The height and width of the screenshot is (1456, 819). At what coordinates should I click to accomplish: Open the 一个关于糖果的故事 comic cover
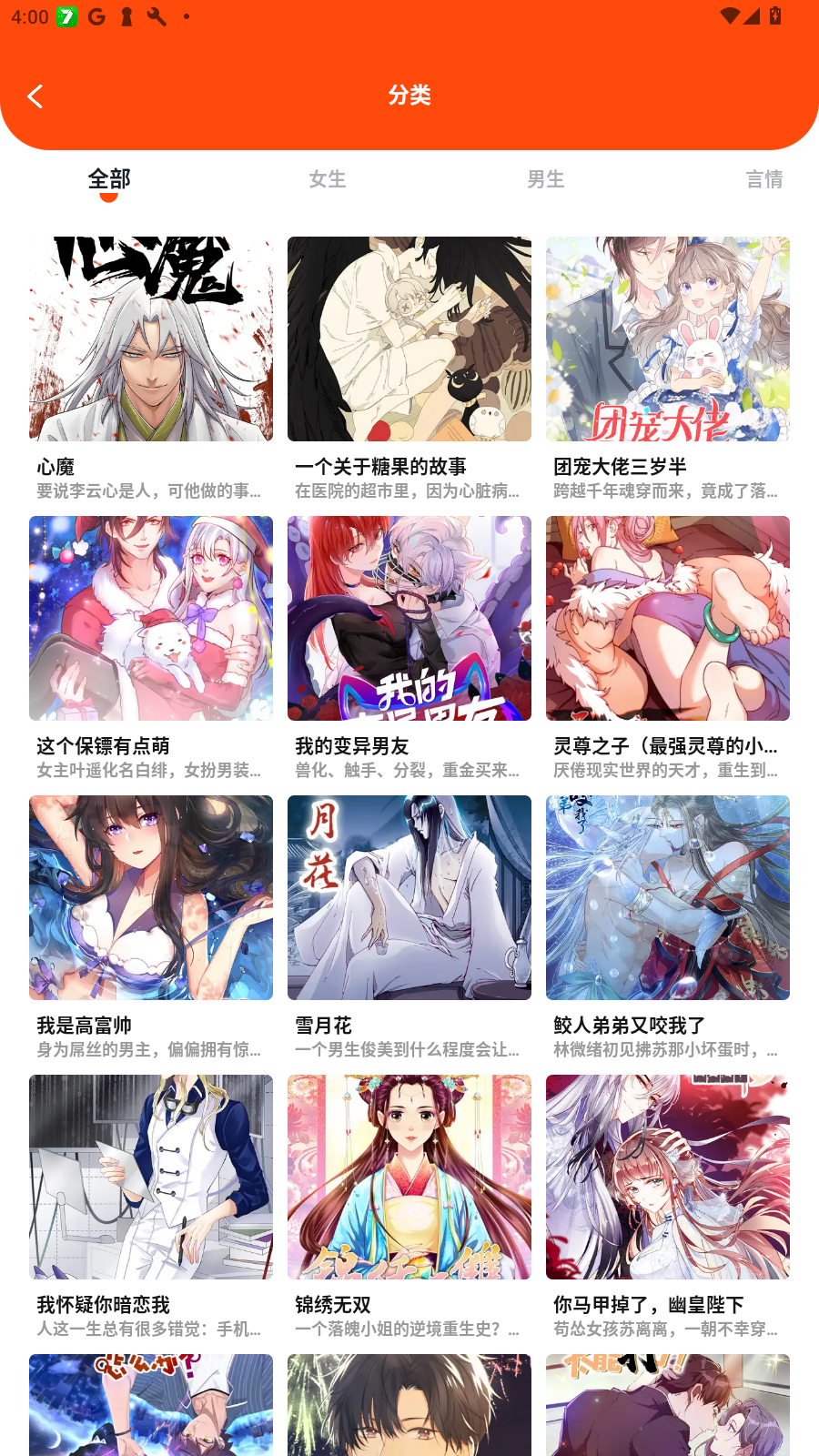tap(409, 339)
